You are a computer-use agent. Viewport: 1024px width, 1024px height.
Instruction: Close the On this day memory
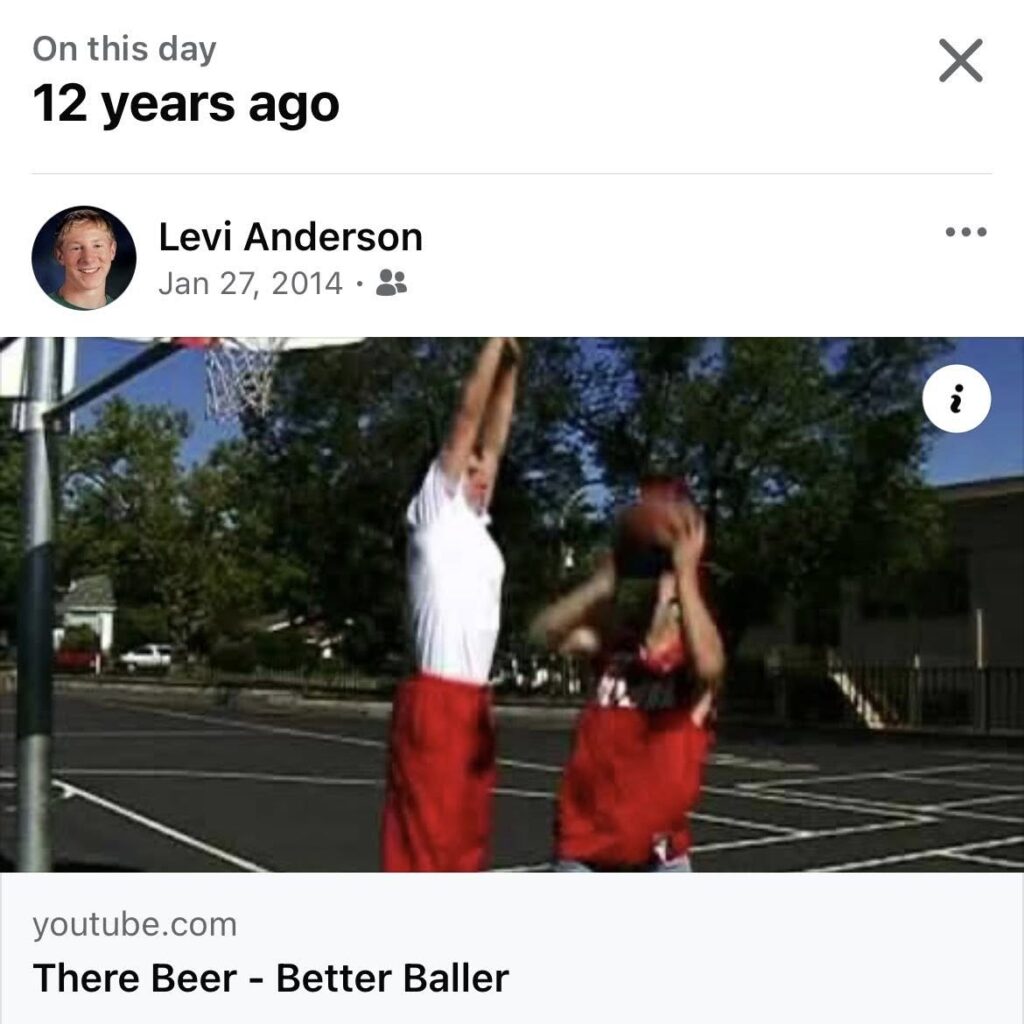pyautogui.click(x=961, y=61)
